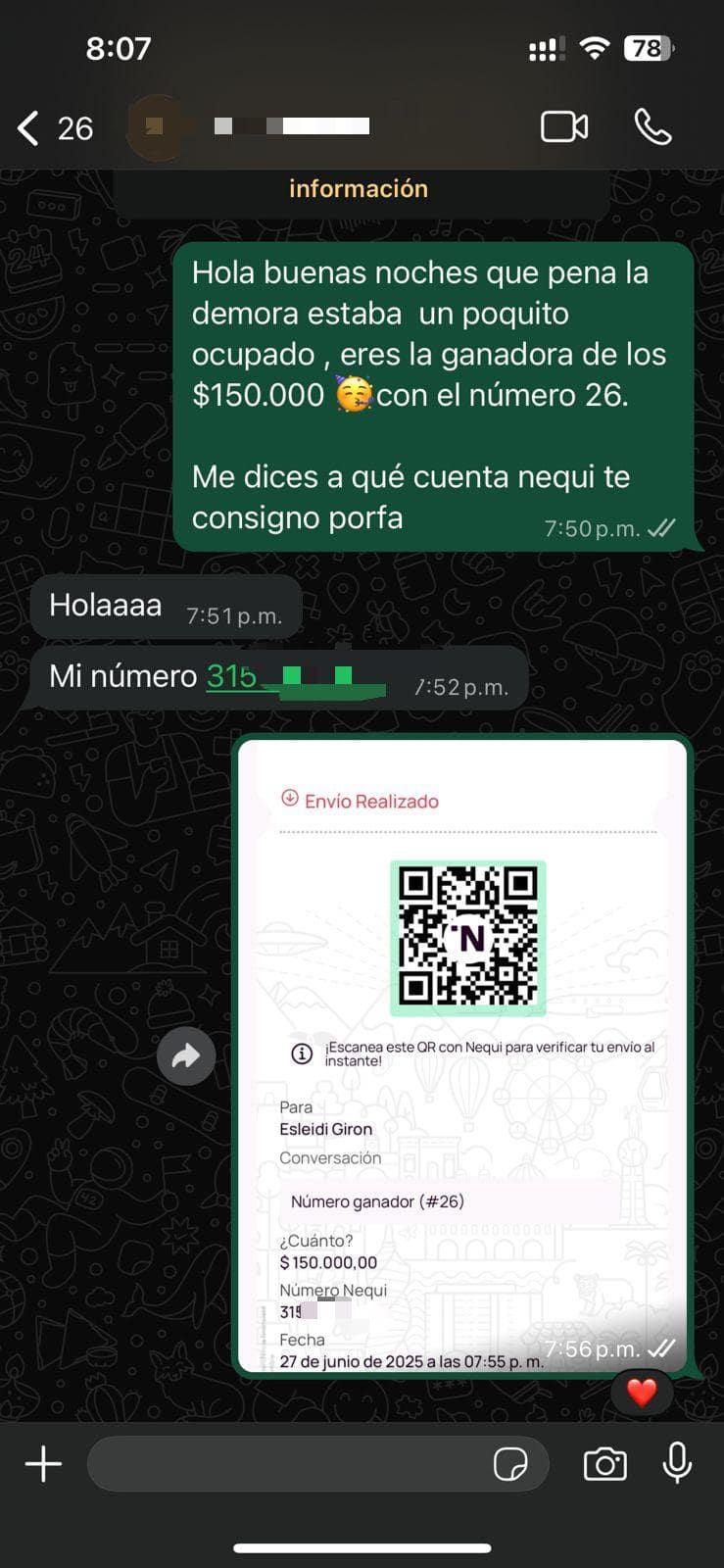
Task: Open the attachment plus menu
Action: pos(43,1465)
